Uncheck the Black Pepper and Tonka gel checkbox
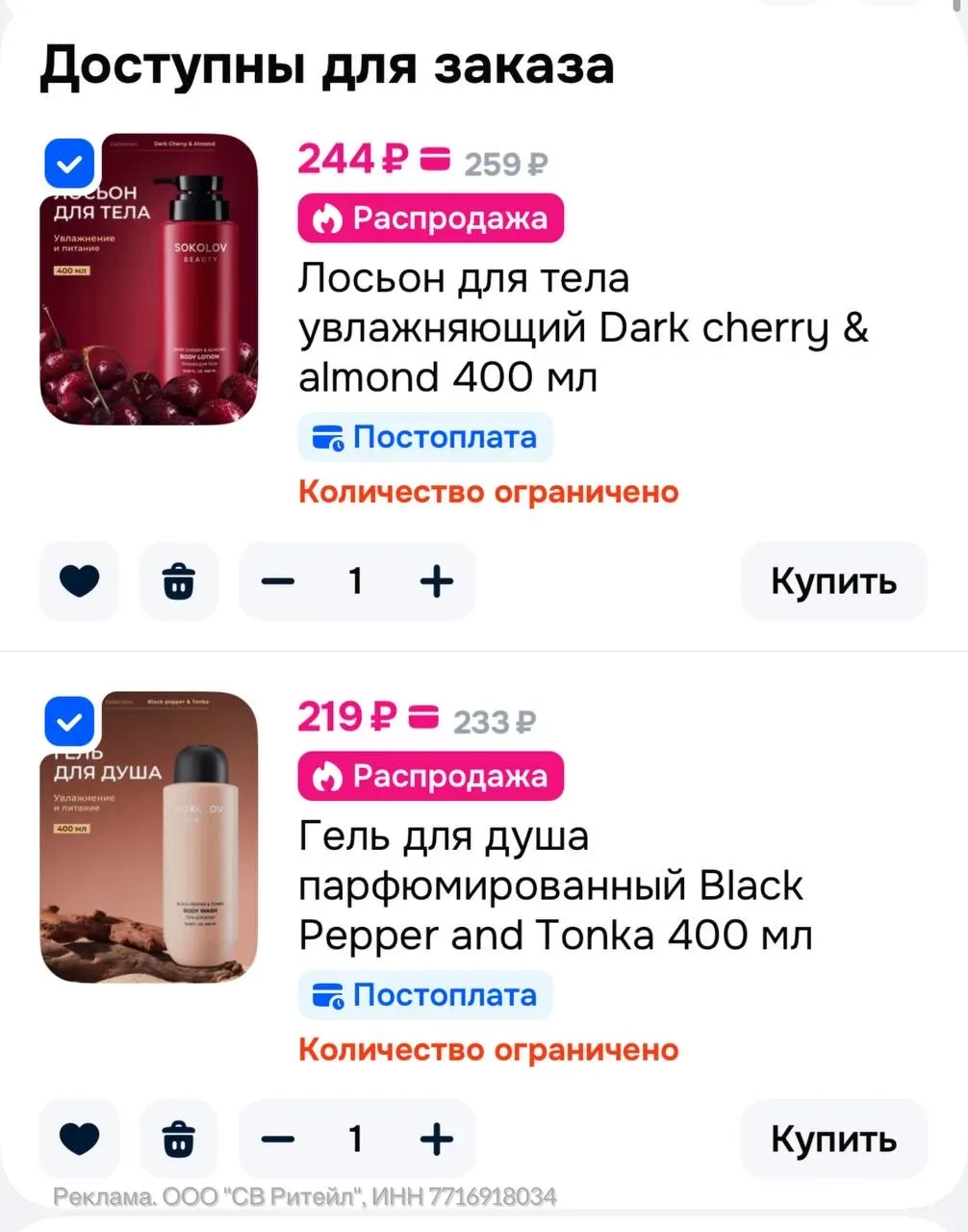Viewport: 968px width, 1232px height. 69,722
